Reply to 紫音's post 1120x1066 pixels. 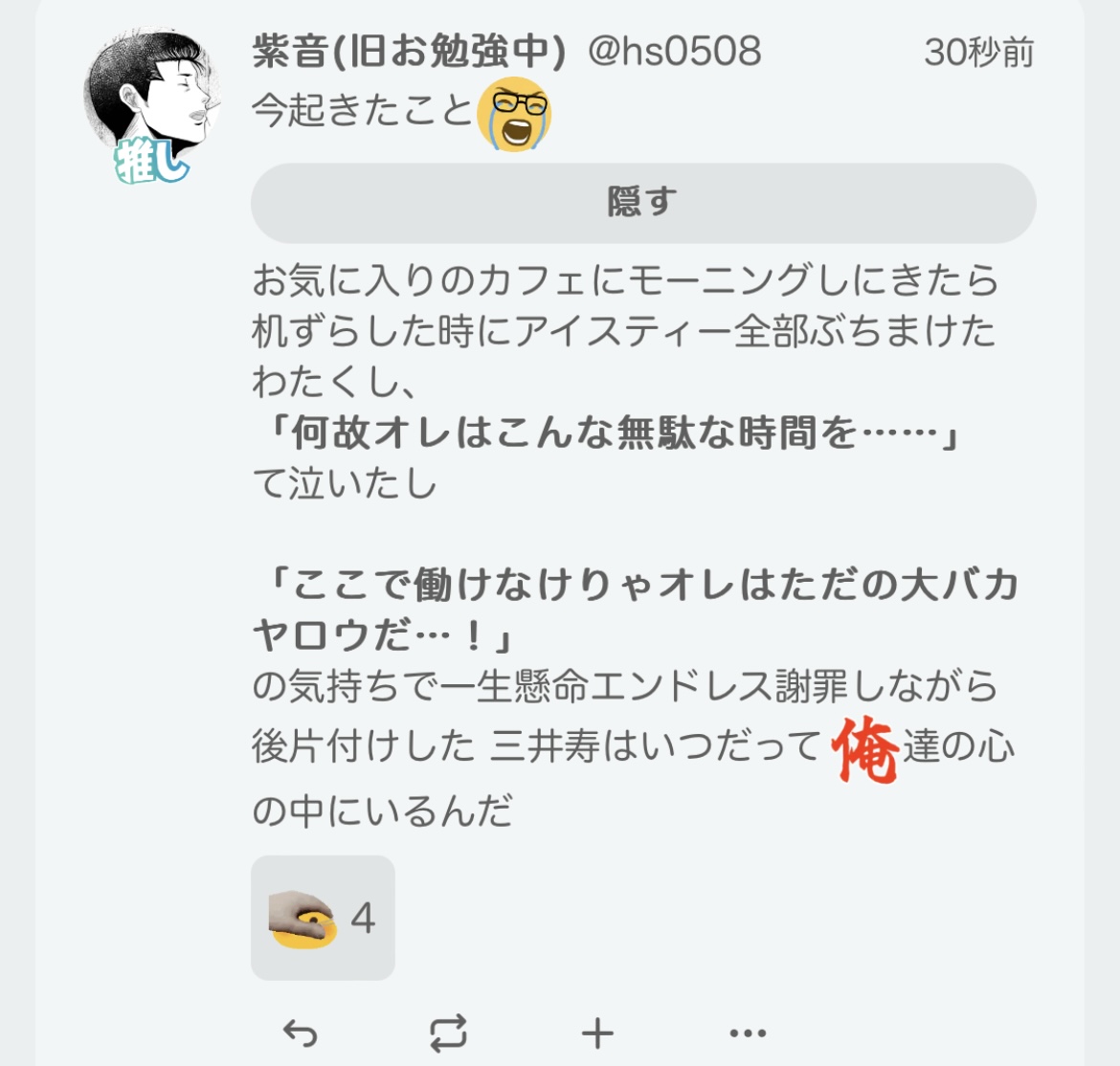(301, 1033)
